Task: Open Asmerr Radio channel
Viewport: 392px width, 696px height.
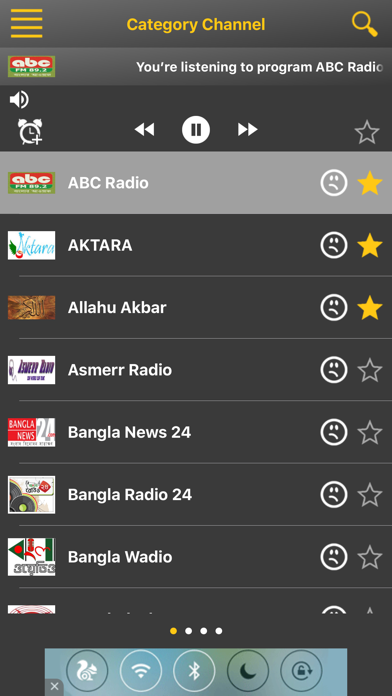Action: tap(196, 370)
